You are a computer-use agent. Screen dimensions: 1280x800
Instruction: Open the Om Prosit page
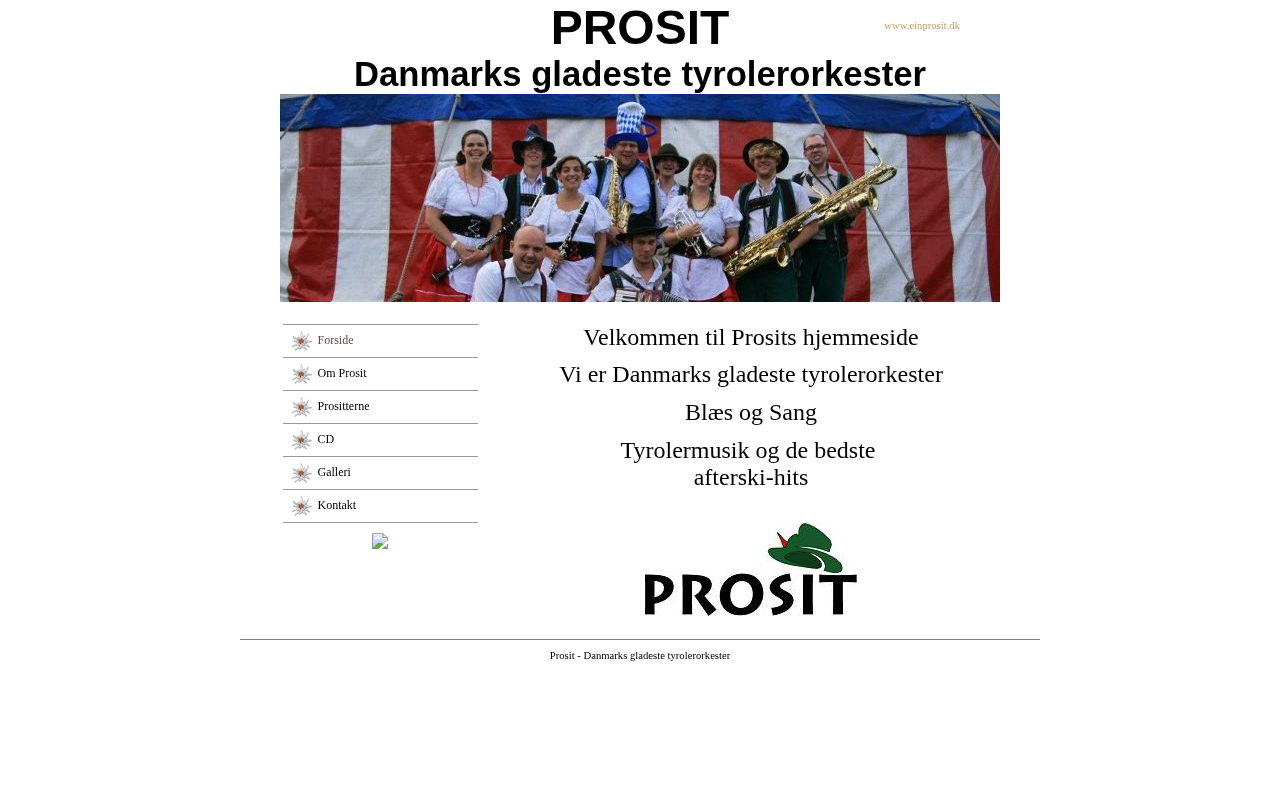341,374
